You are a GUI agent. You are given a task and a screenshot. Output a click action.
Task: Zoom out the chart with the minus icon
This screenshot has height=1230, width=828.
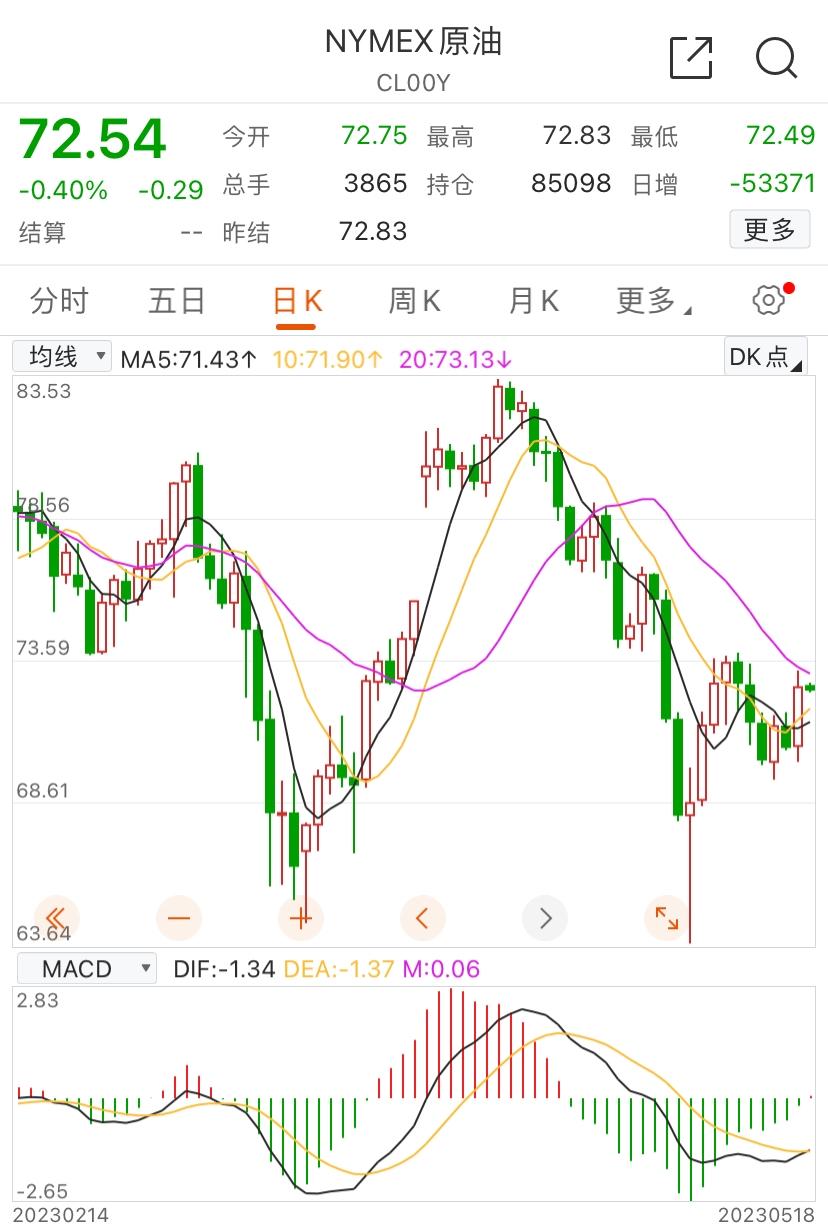point(179,917)
